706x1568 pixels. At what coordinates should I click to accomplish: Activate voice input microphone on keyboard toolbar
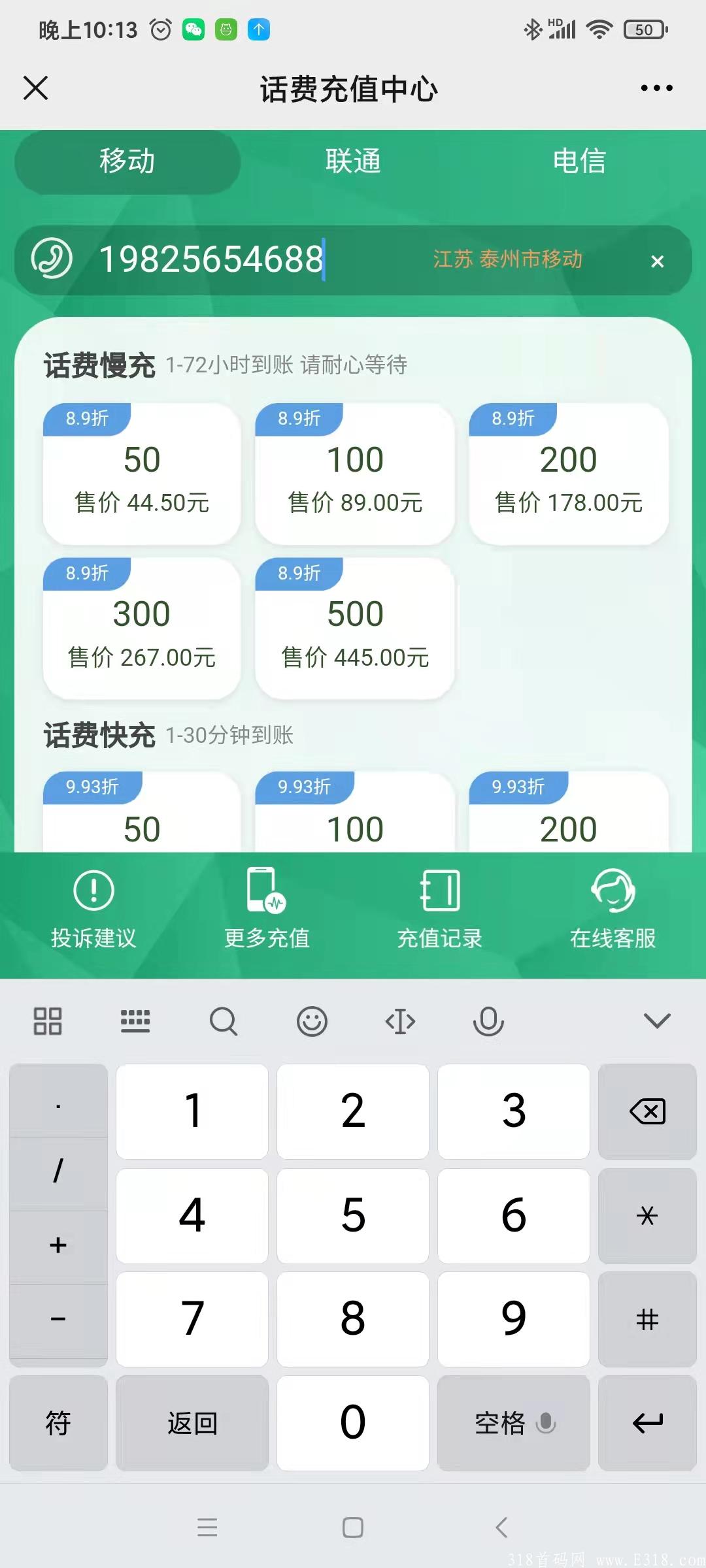pyautogui.click(x=487, y=1020)
